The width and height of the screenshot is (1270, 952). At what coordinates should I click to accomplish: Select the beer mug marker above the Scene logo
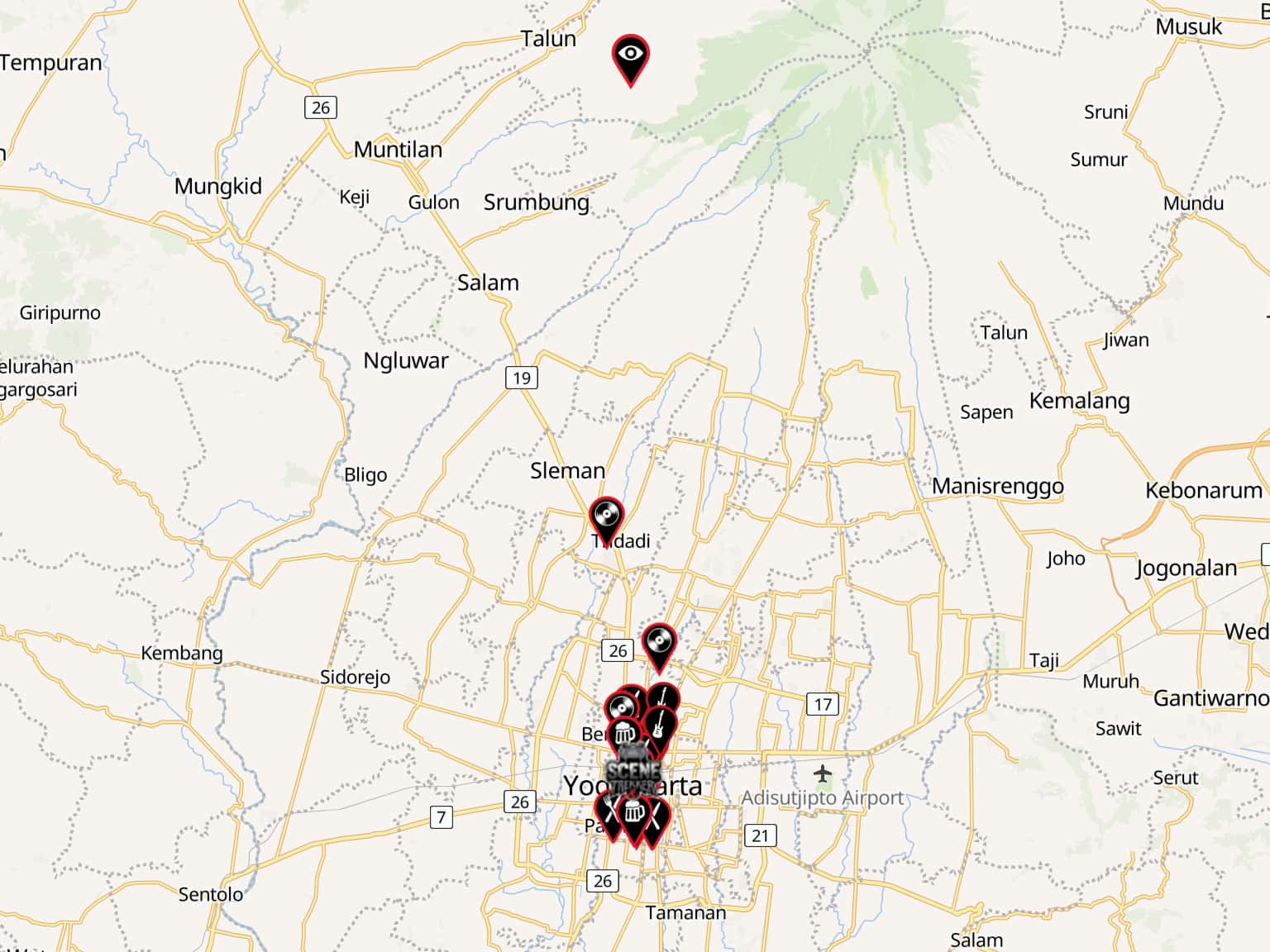pos(624,735)
